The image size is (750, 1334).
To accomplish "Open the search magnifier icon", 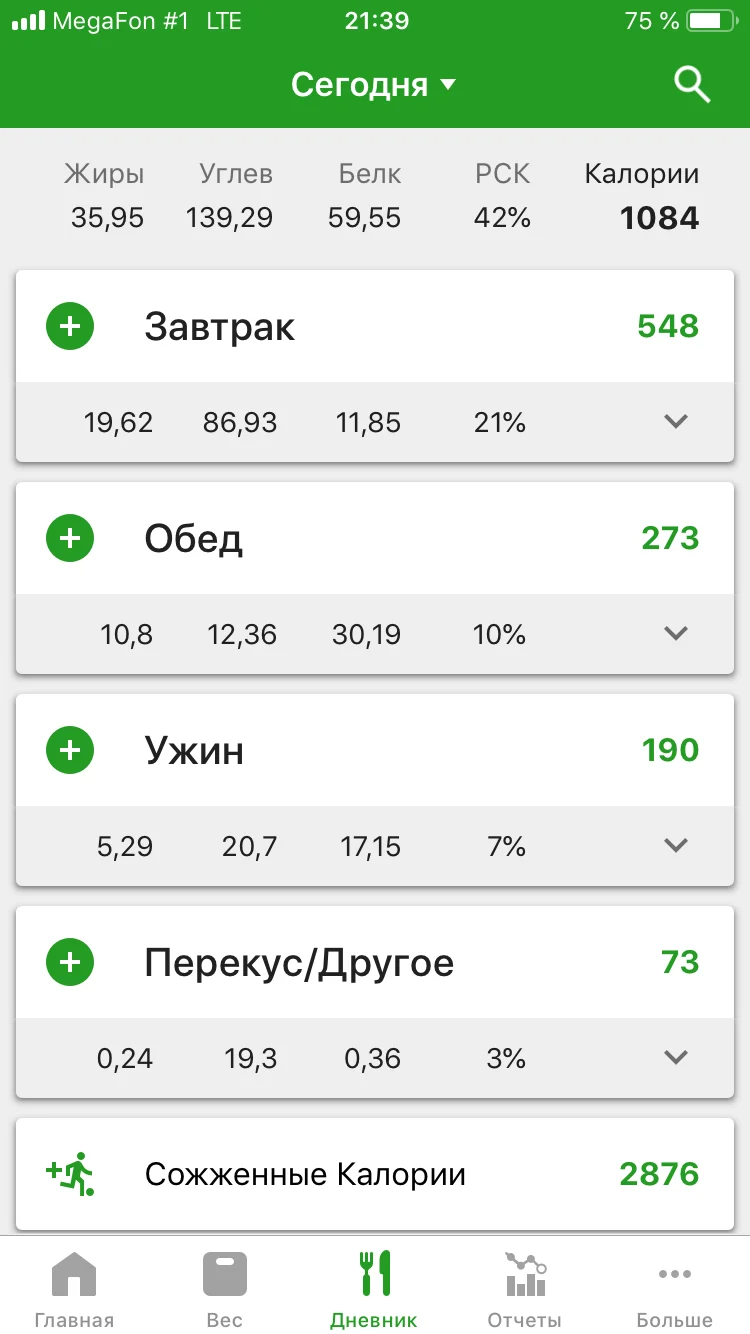I will 692,85.
